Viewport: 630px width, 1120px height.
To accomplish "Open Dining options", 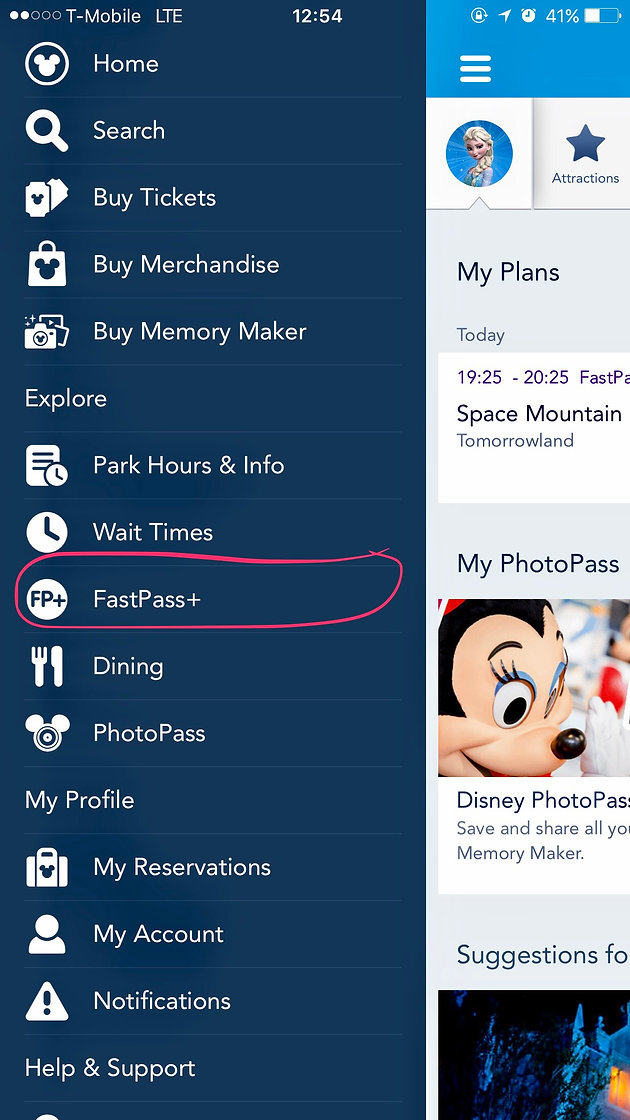I will tap(128, 667).
